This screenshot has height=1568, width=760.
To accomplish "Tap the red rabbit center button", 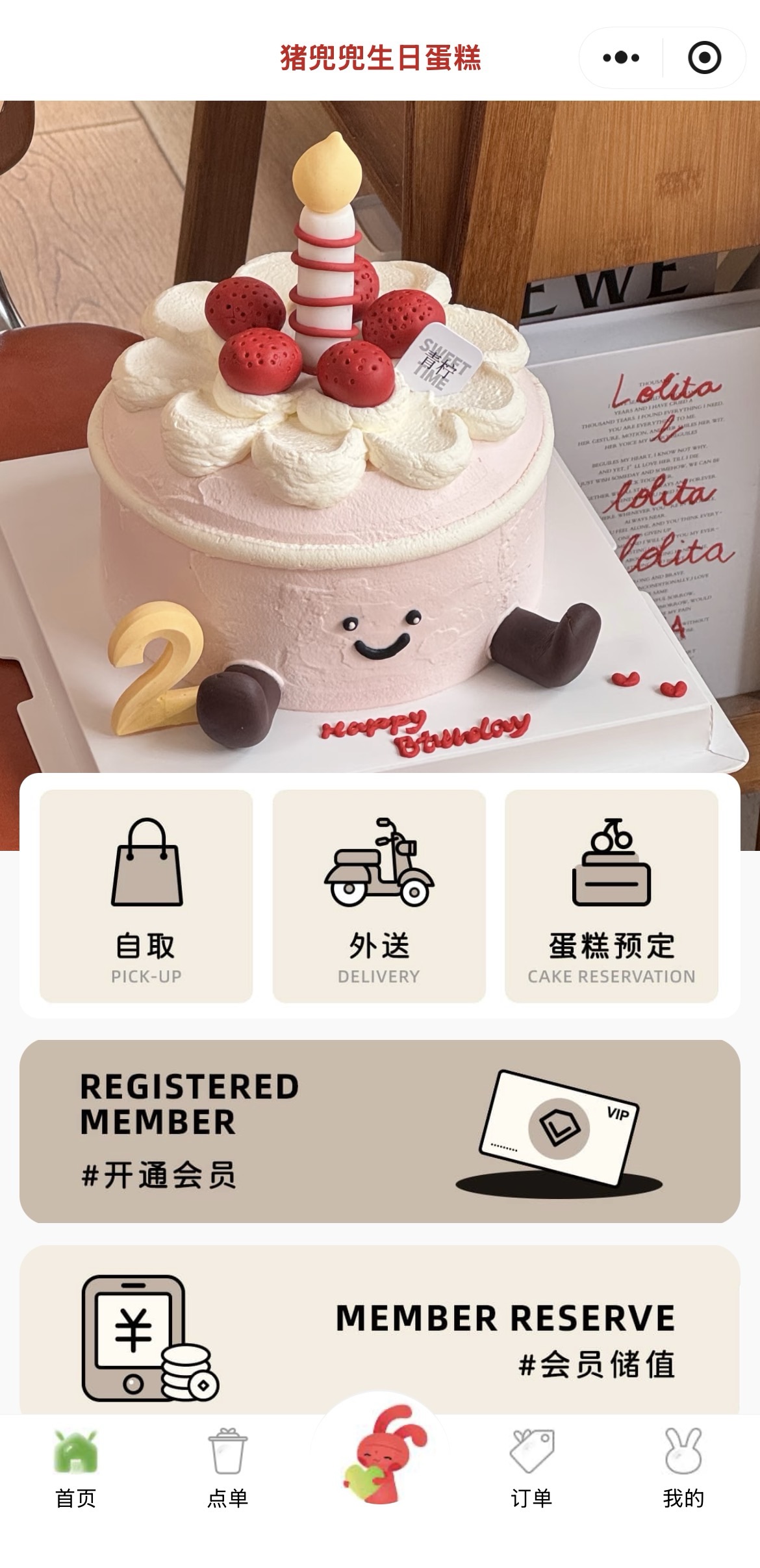I will 380,1455.
